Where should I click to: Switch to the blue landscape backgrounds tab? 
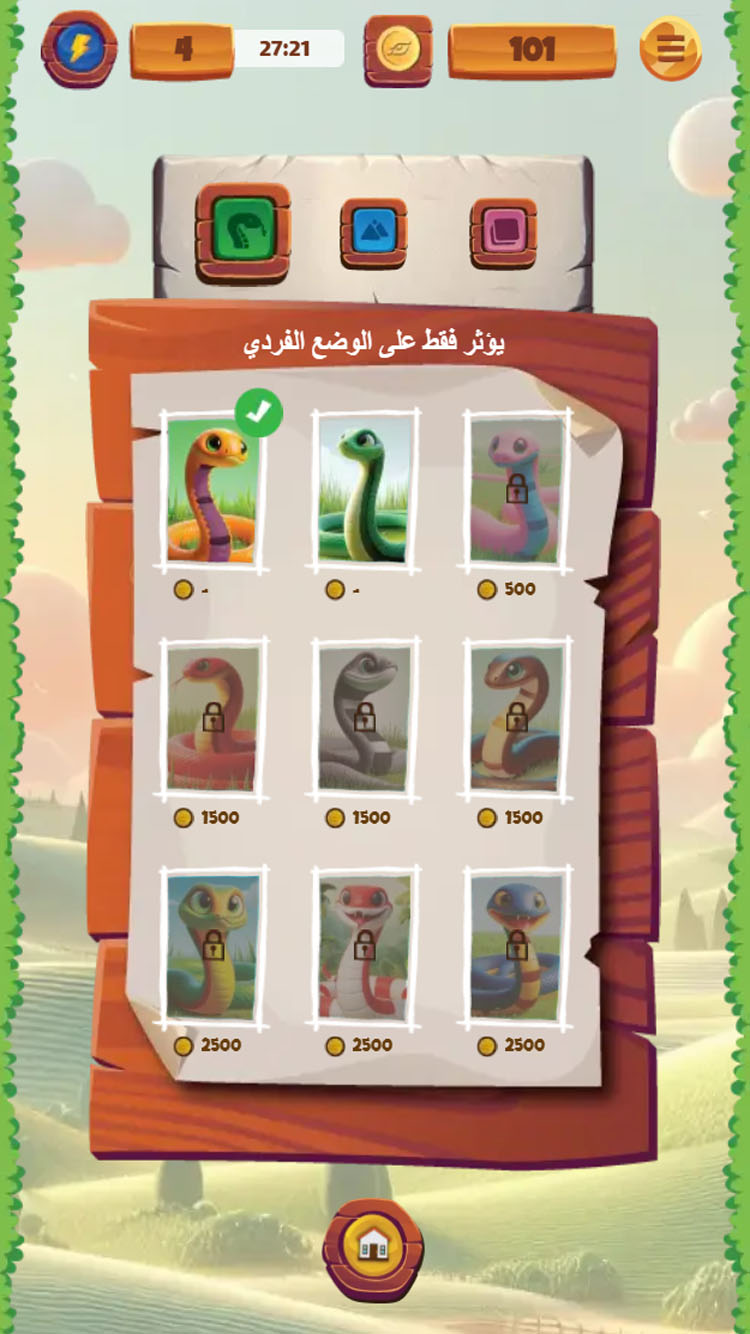tap(373, 233)
